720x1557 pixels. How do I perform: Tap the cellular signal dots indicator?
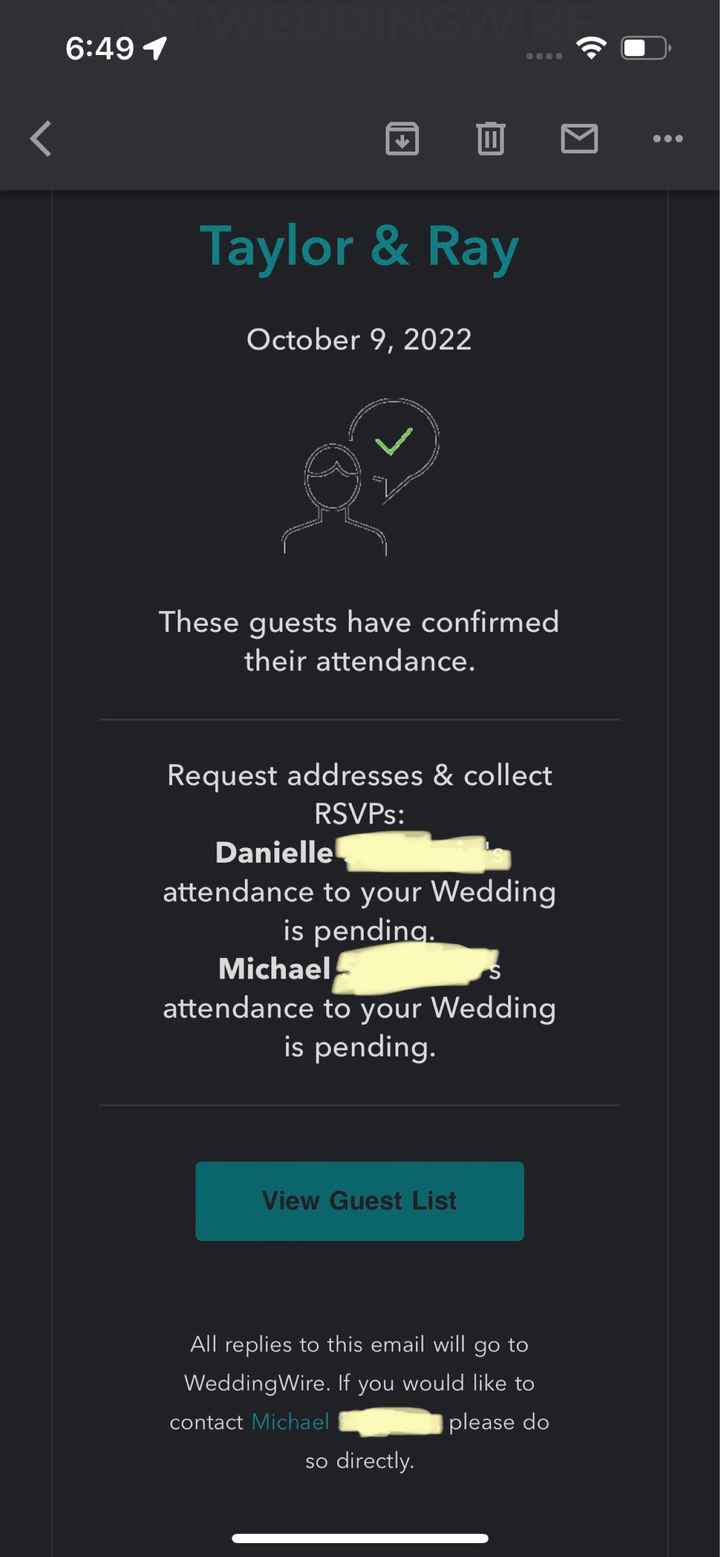545,57
